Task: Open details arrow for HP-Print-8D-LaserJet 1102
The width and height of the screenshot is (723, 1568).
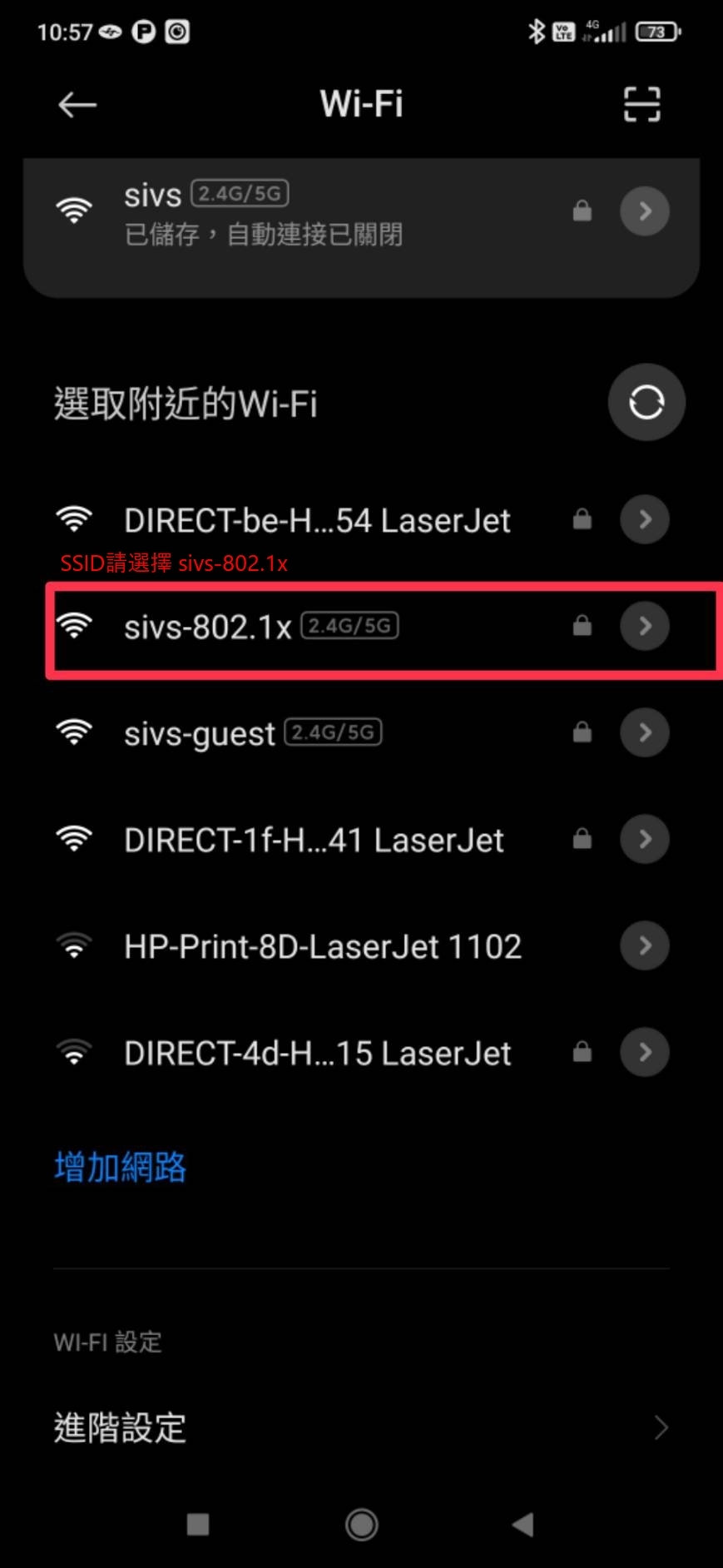Action: pos(645,945)
